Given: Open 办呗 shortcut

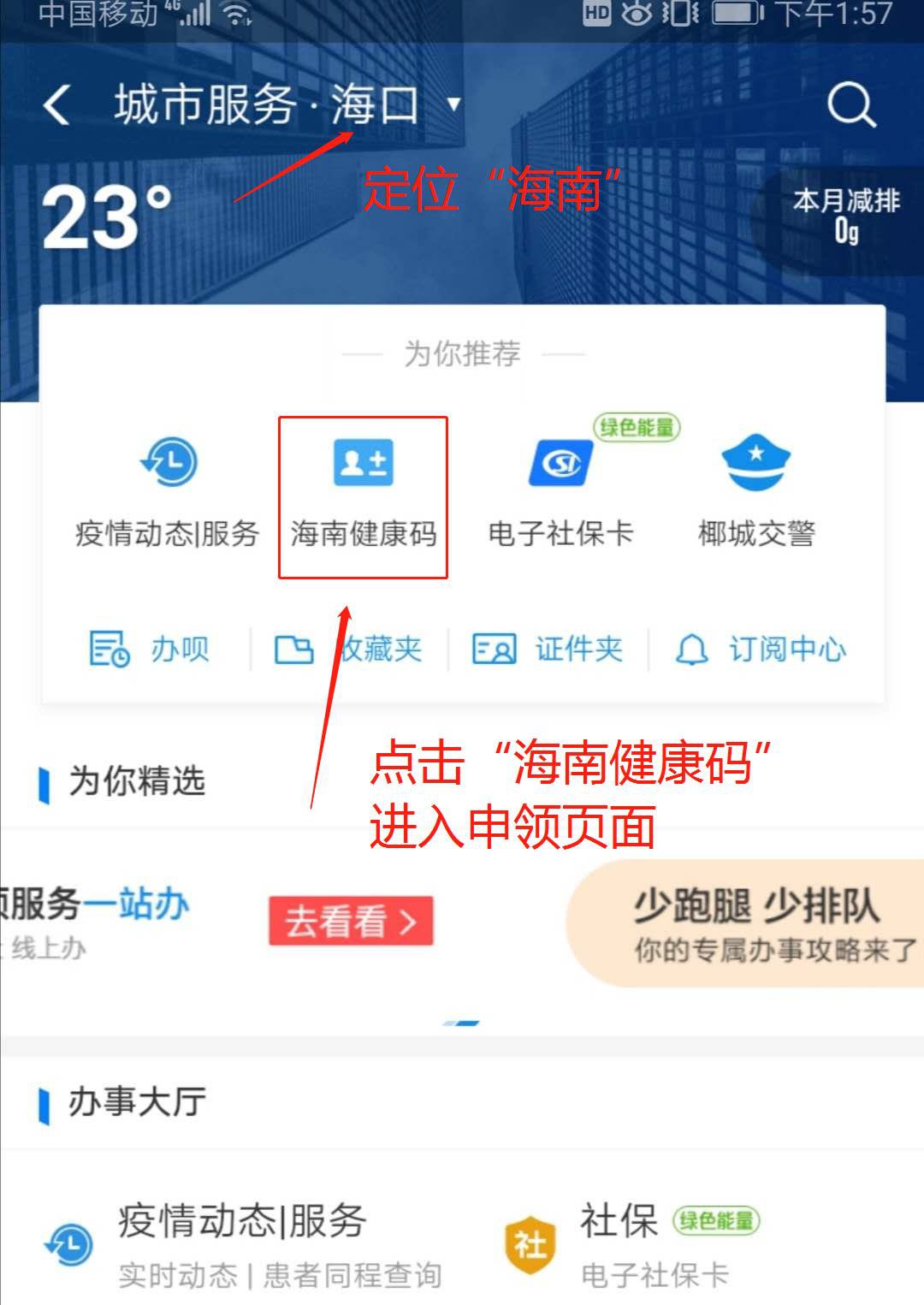Looking at the screenshot, I should [150, 649].
